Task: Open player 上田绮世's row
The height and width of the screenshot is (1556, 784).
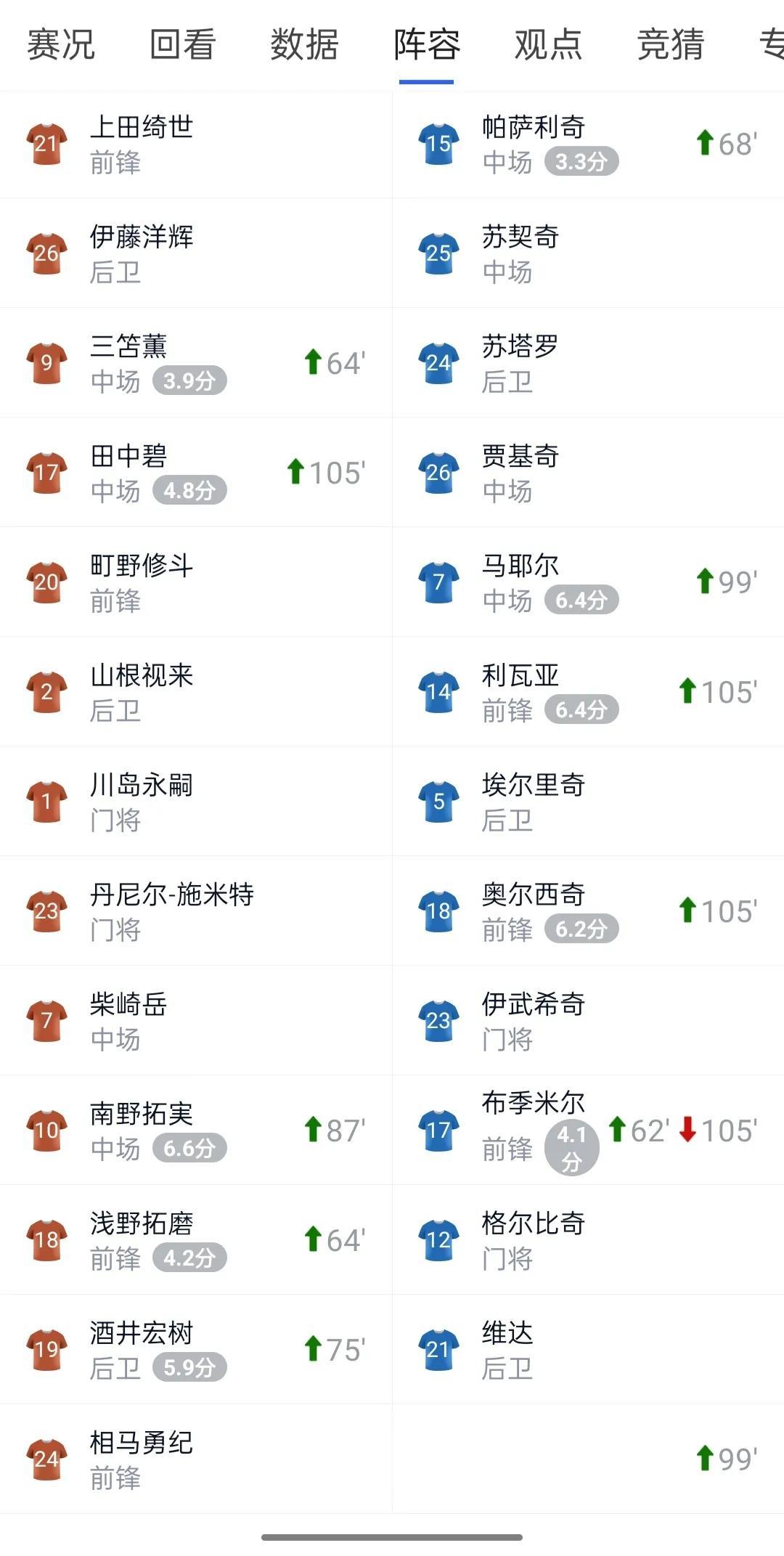Action: point(196,144)
